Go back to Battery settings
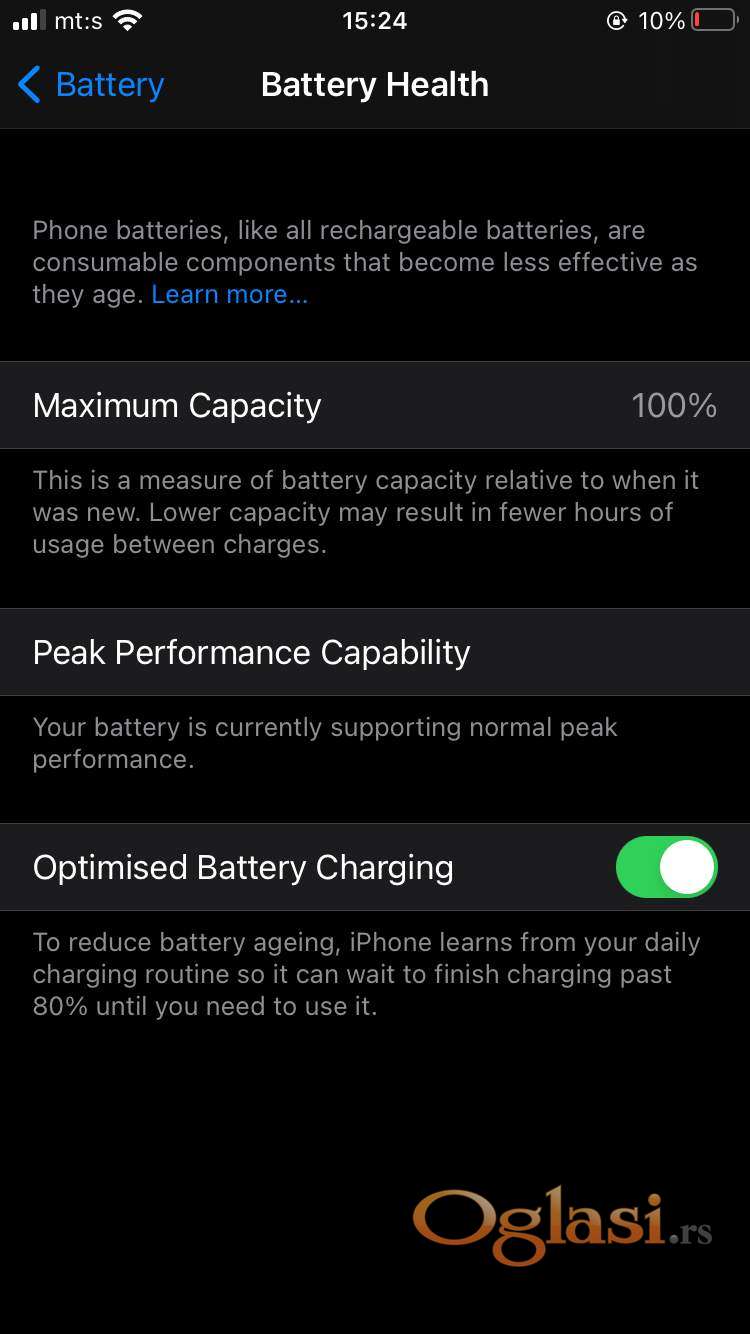Viewport: 750px width, 1334px height. (91, 85)
